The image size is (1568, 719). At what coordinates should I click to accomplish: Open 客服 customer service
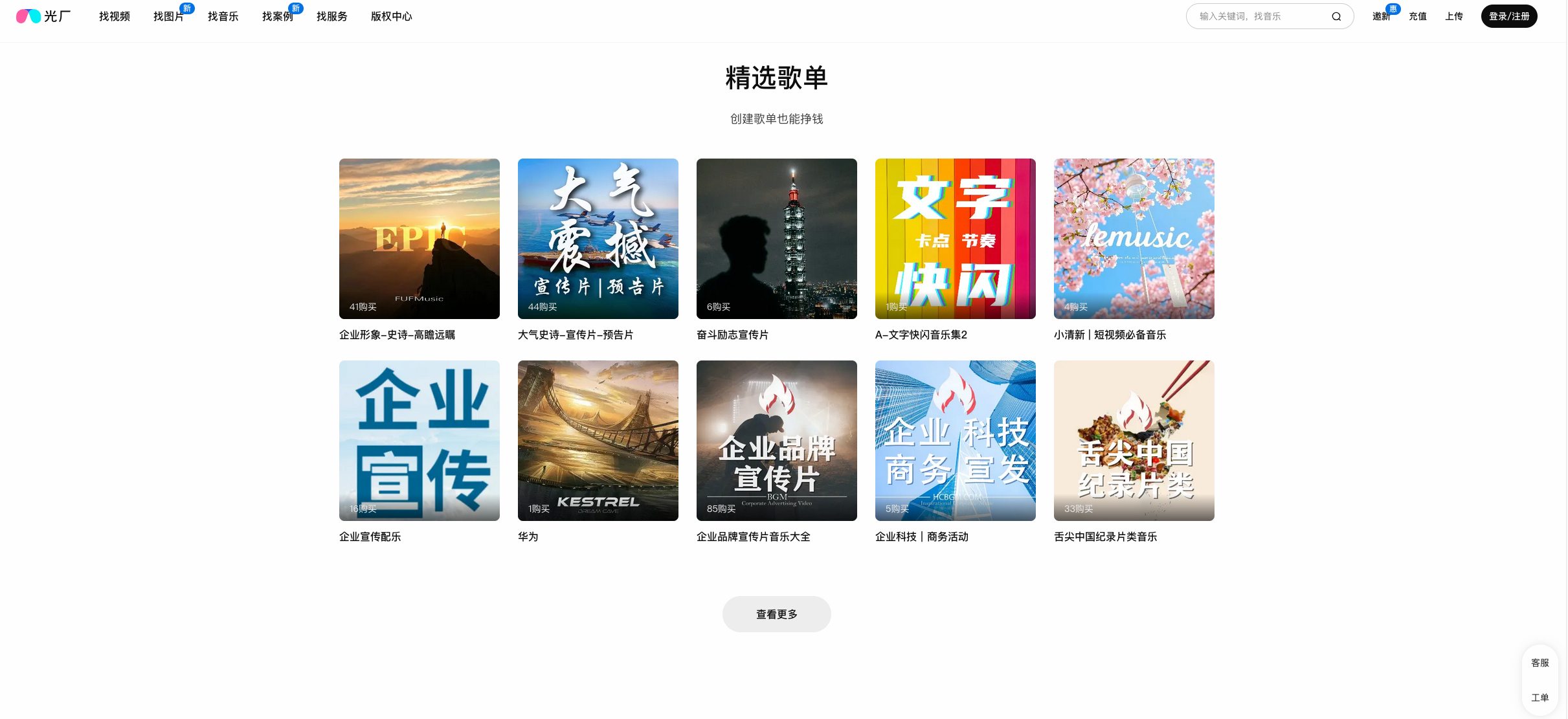(x=1540, y=663)
